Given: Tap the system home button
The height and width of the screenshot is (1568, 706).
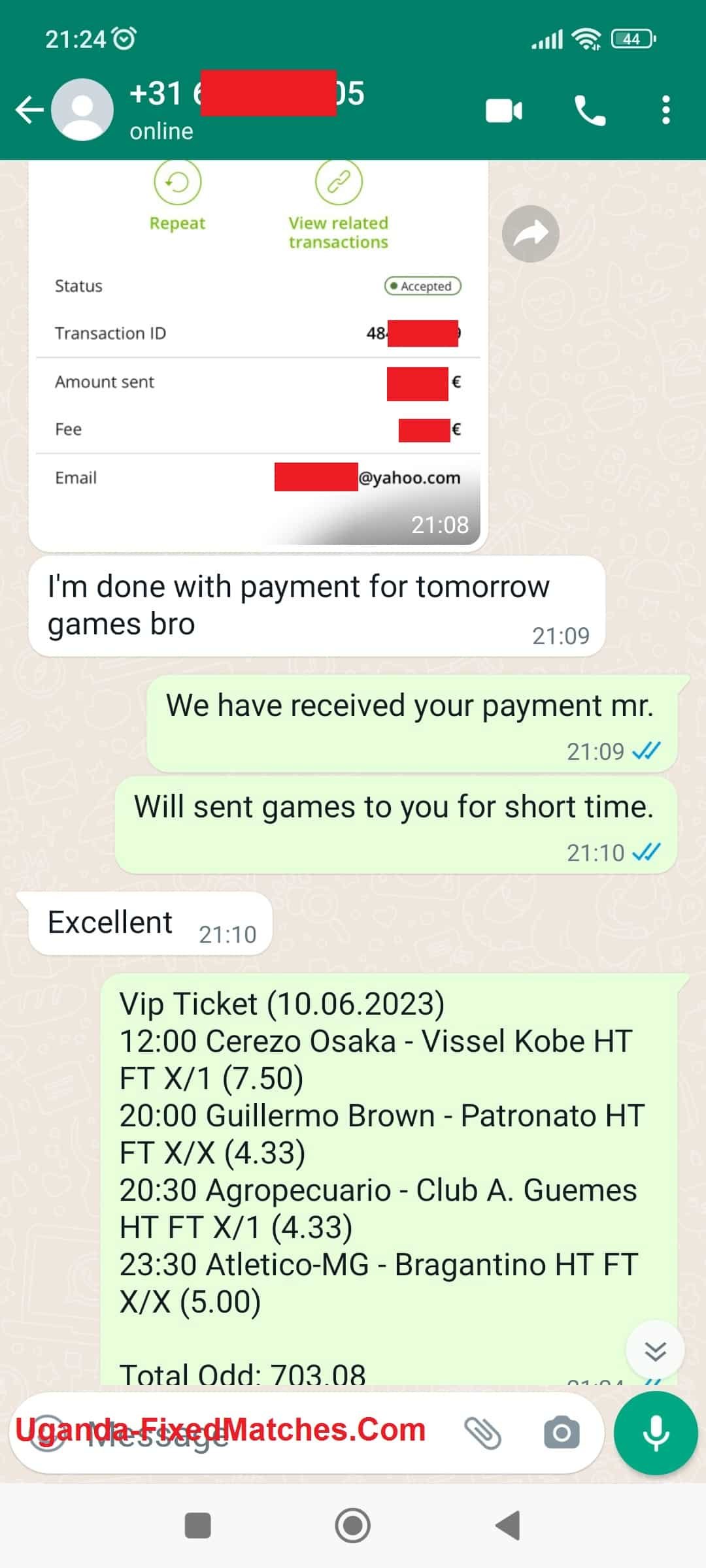Looking at the screenshot, I should pyautogui.click(x=352, y=1526).
